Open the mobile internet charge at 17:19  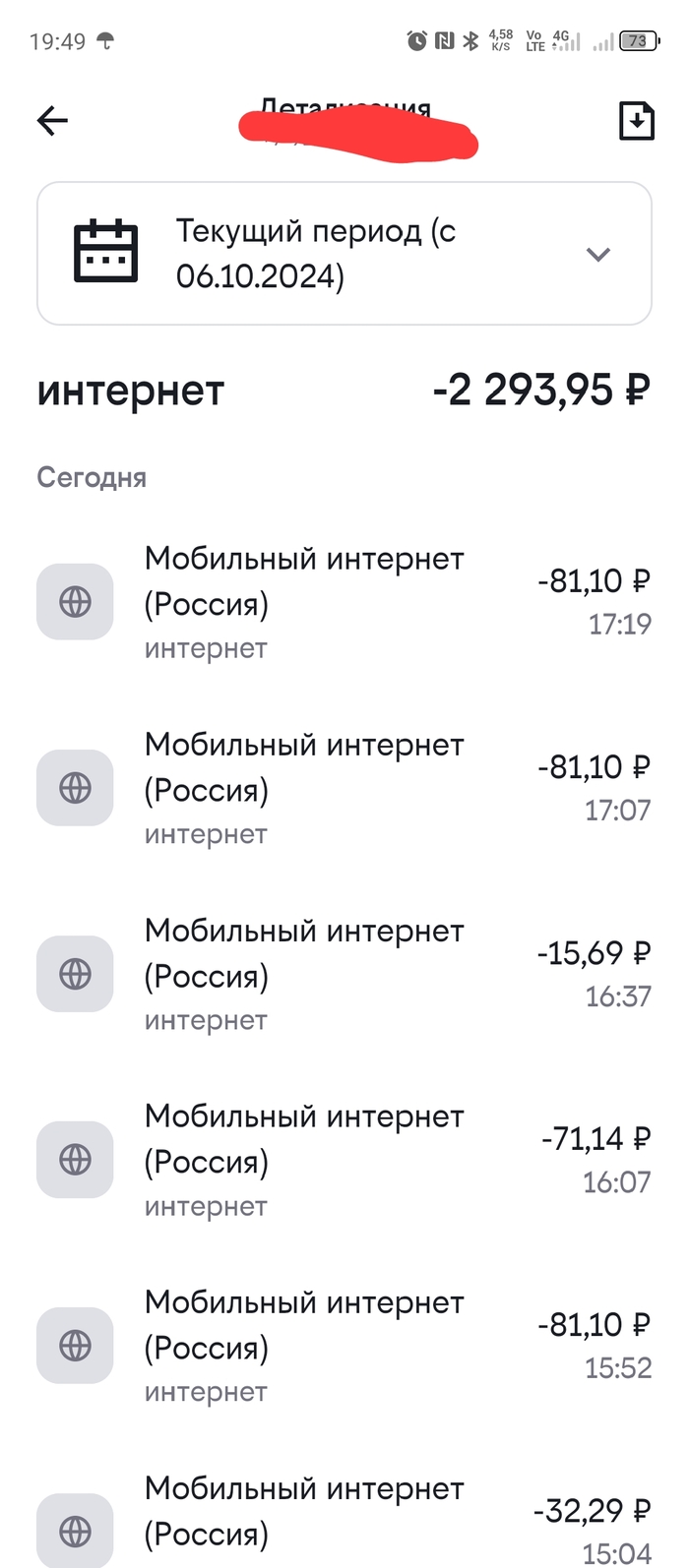tap(344, 602)
